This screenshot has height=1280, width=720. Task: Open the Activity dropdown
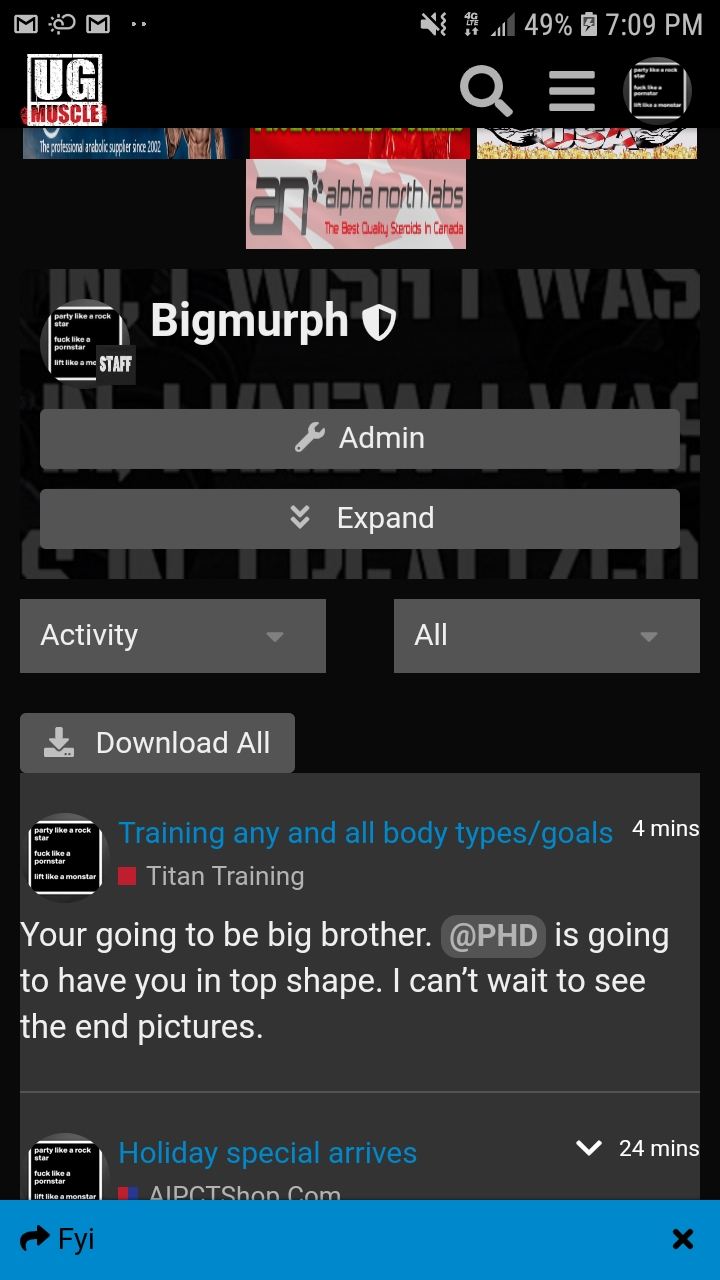(x=173, y=636)
